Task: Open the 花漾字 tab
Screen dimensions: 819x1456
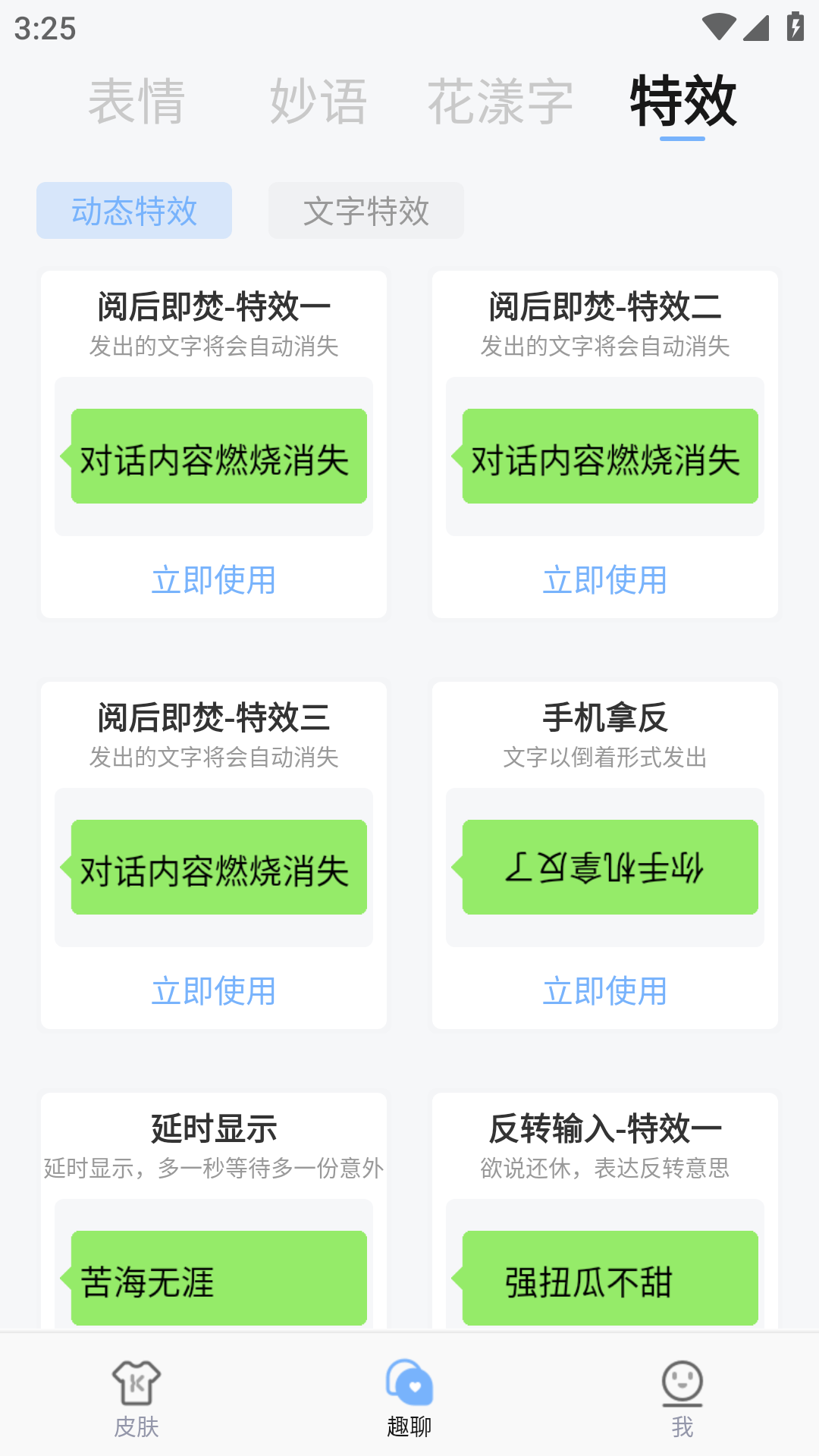Action: tap(500, 102)
